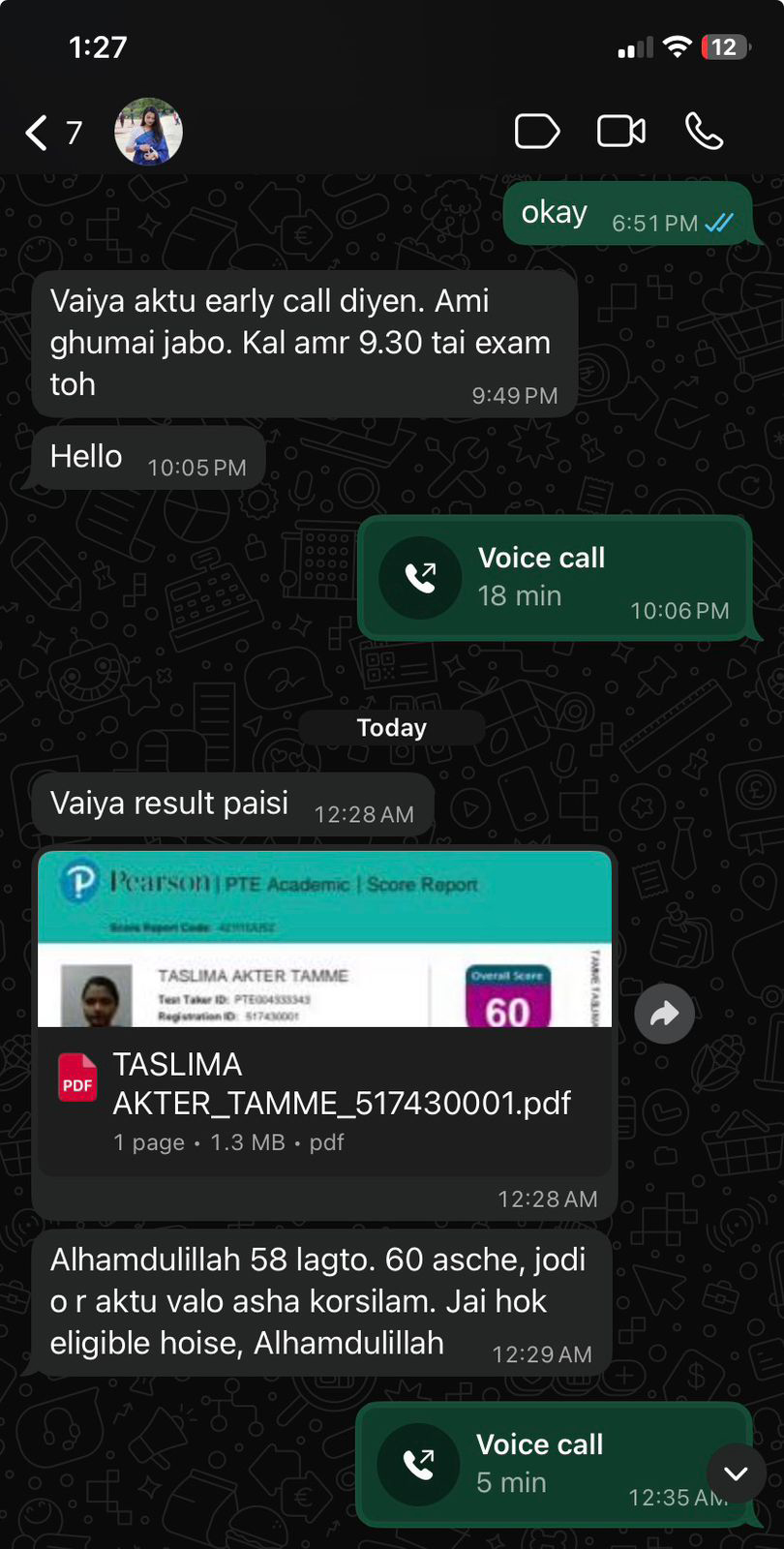The width and height of the screenshot is (784, 1549).
Task: Open the 18 min voice call entry
Action: pos(555,578)
